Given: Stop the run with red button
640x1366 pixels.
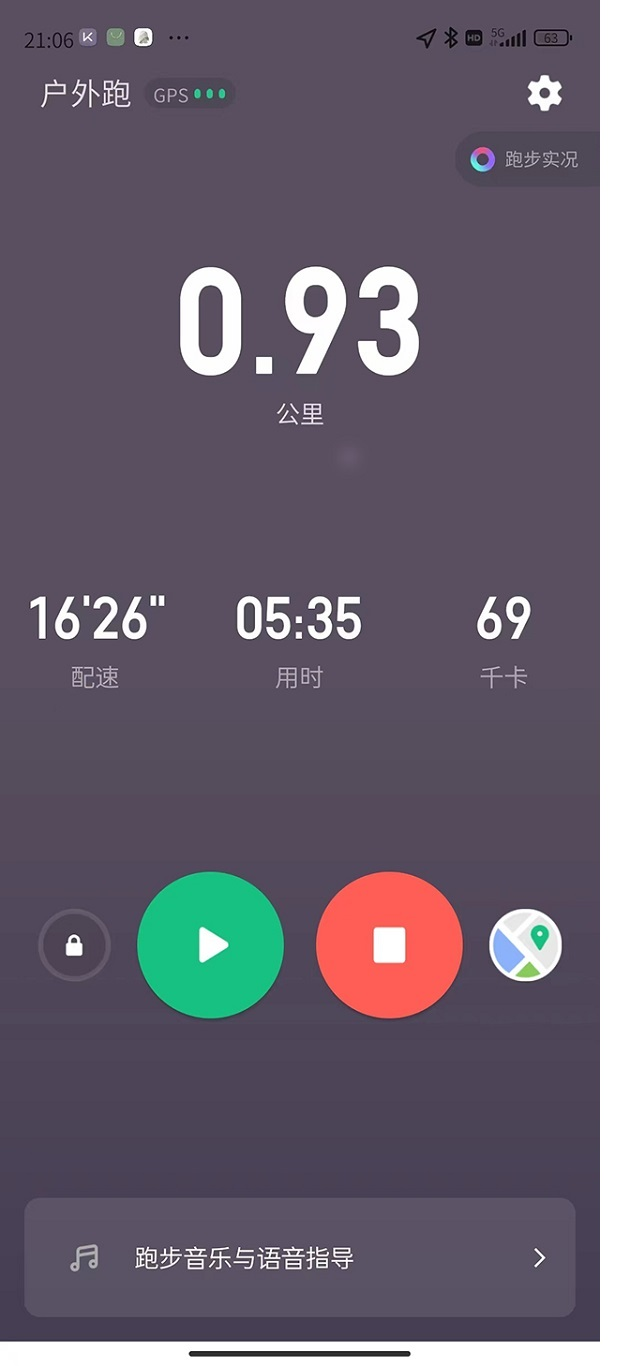Looking at the screenshot, I should (x=389, y=945).
